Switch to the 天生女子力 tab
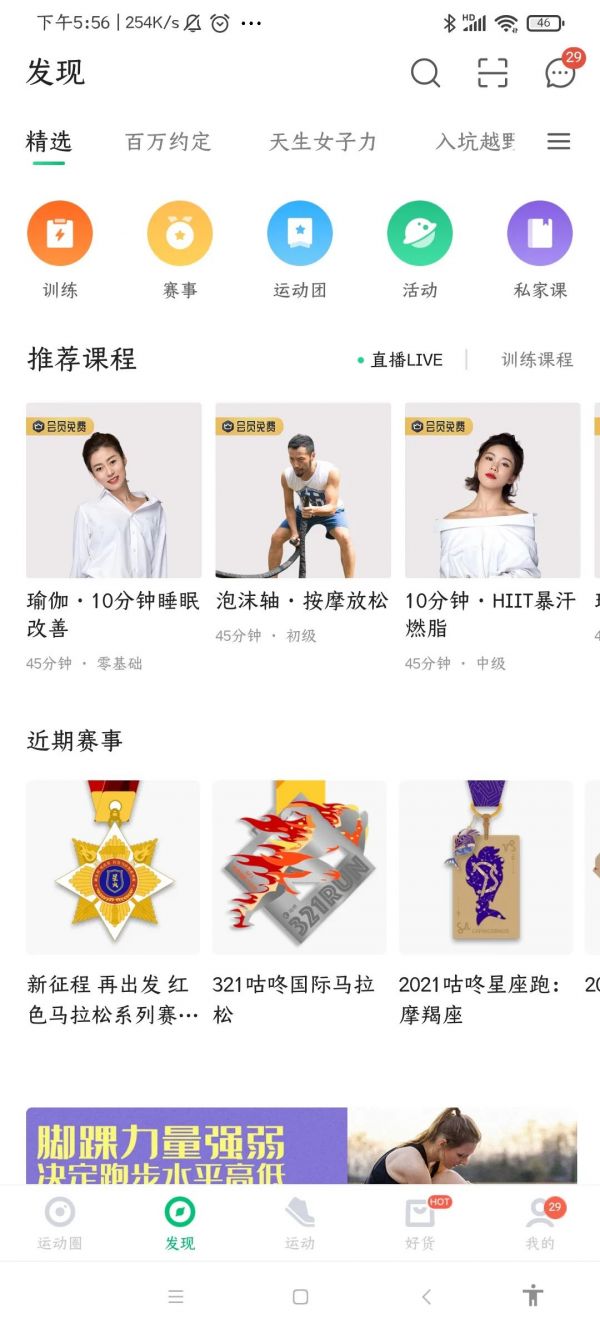The image size is (600, 1333). 322,142
